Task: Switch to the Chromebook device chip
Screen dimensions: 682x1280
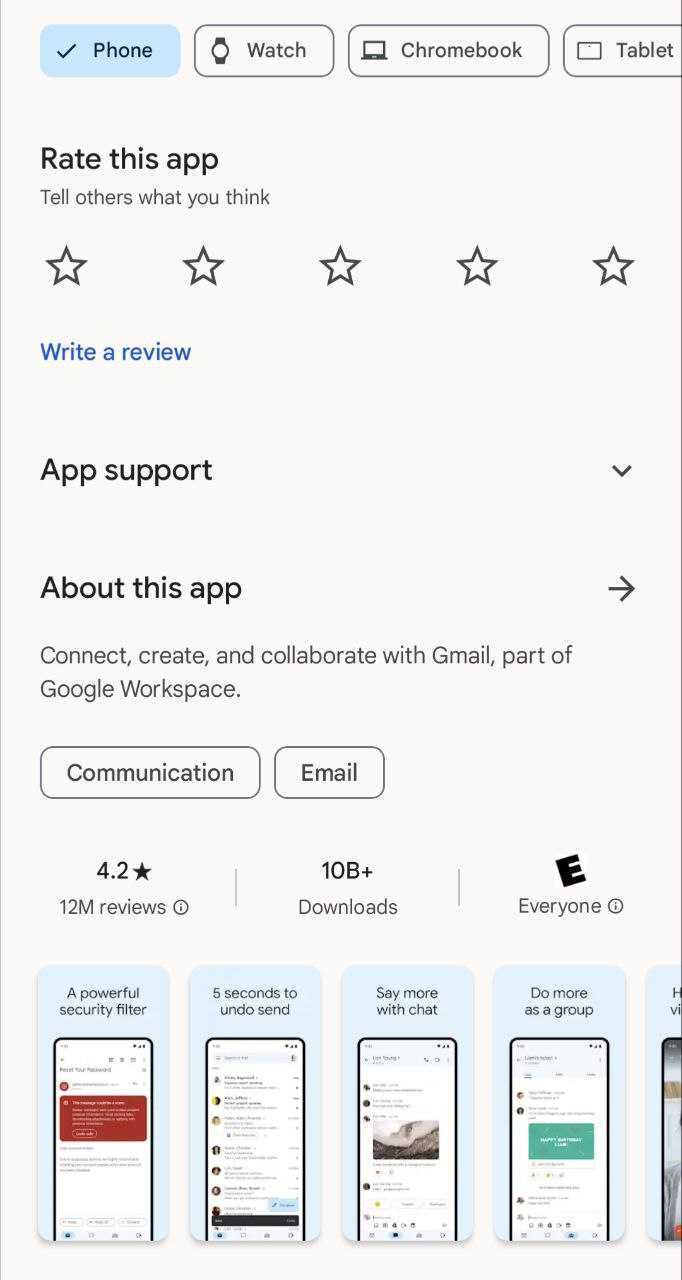Action: point(448,51)
